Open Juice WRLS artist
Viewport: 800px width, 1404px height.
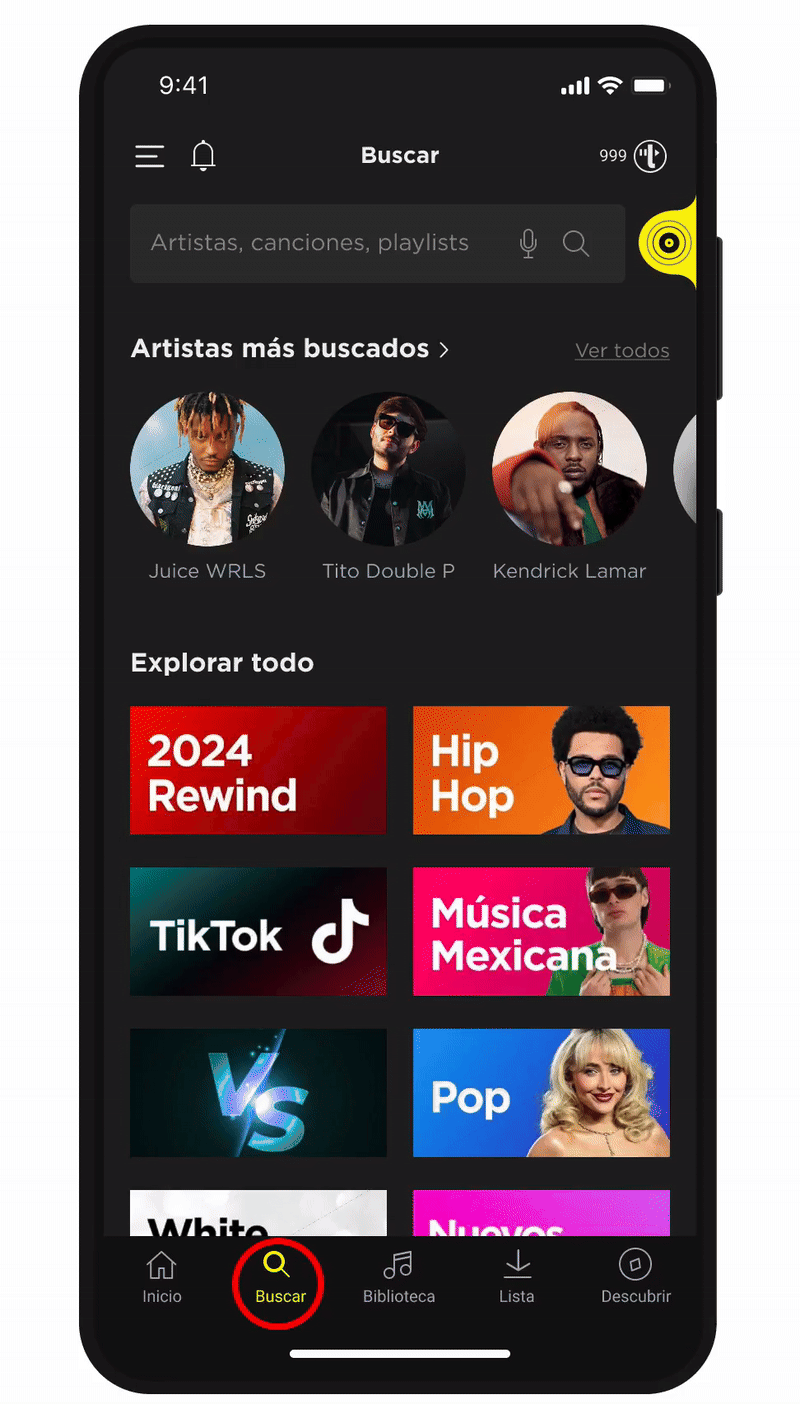(207, 470)
